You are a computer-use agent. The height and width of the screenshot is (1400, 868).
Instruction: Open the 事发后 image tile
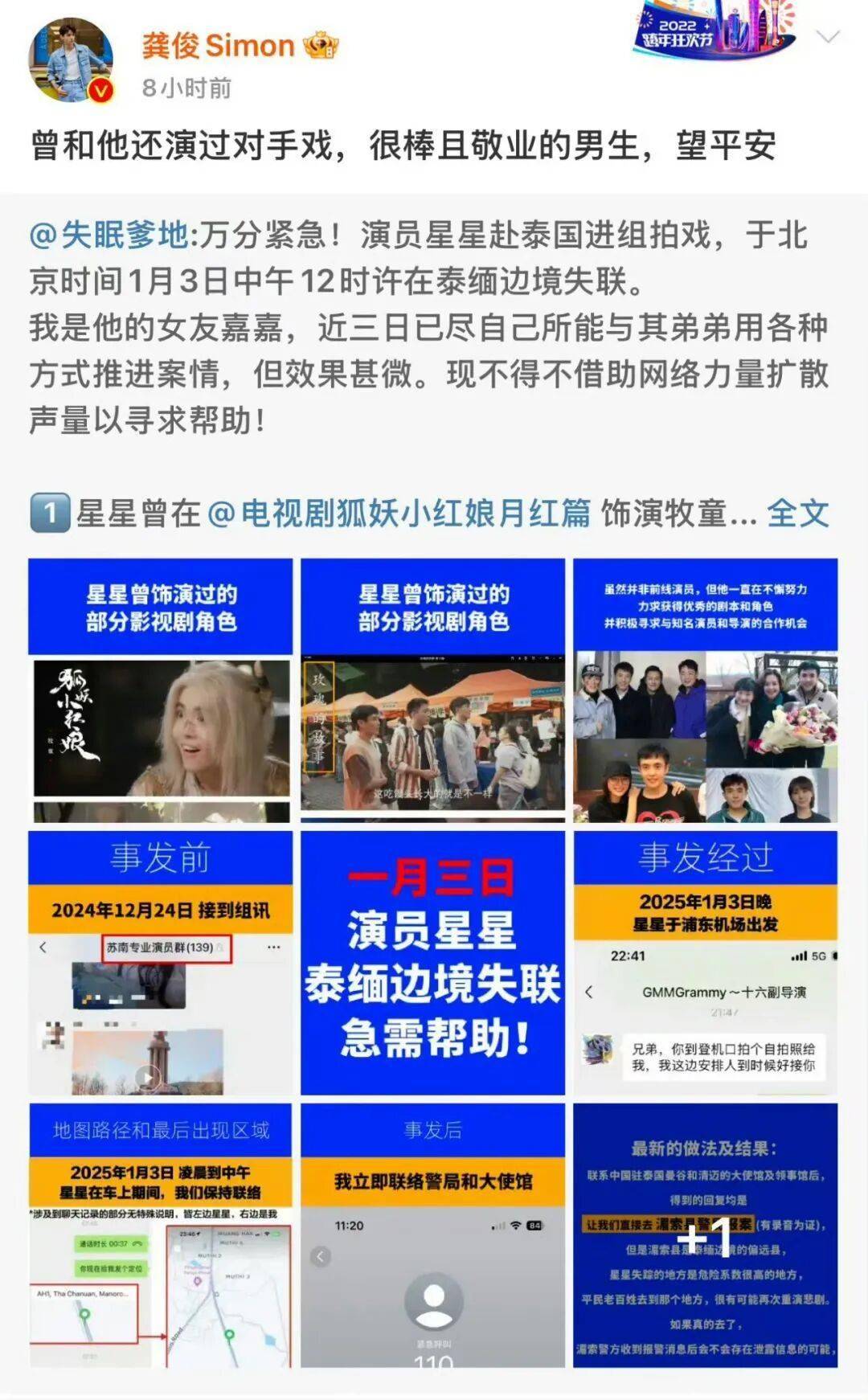pyautogui.click(x=432, y=1234)
